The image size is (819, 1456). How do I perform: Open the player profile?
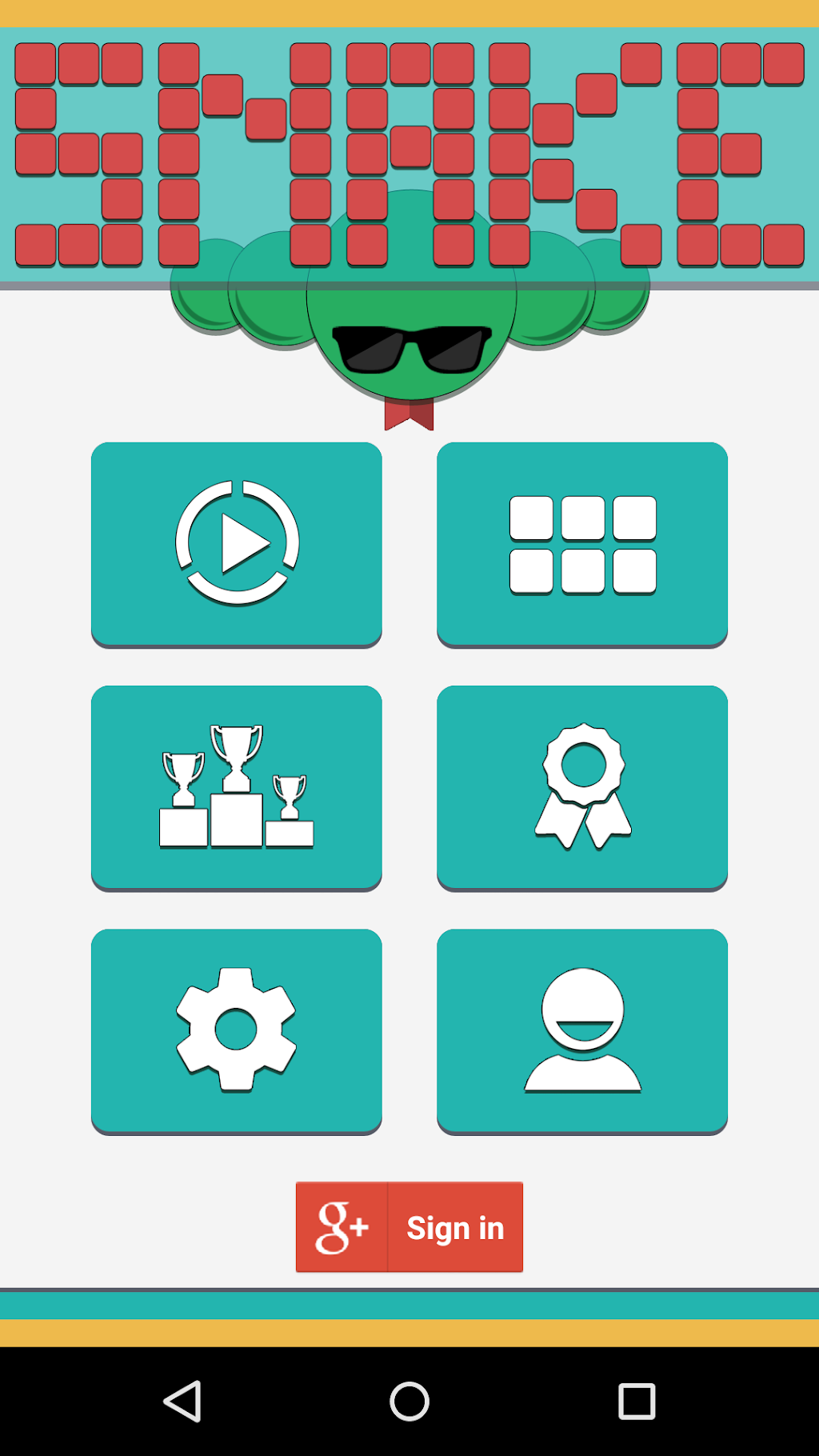tap(582, 1030)
